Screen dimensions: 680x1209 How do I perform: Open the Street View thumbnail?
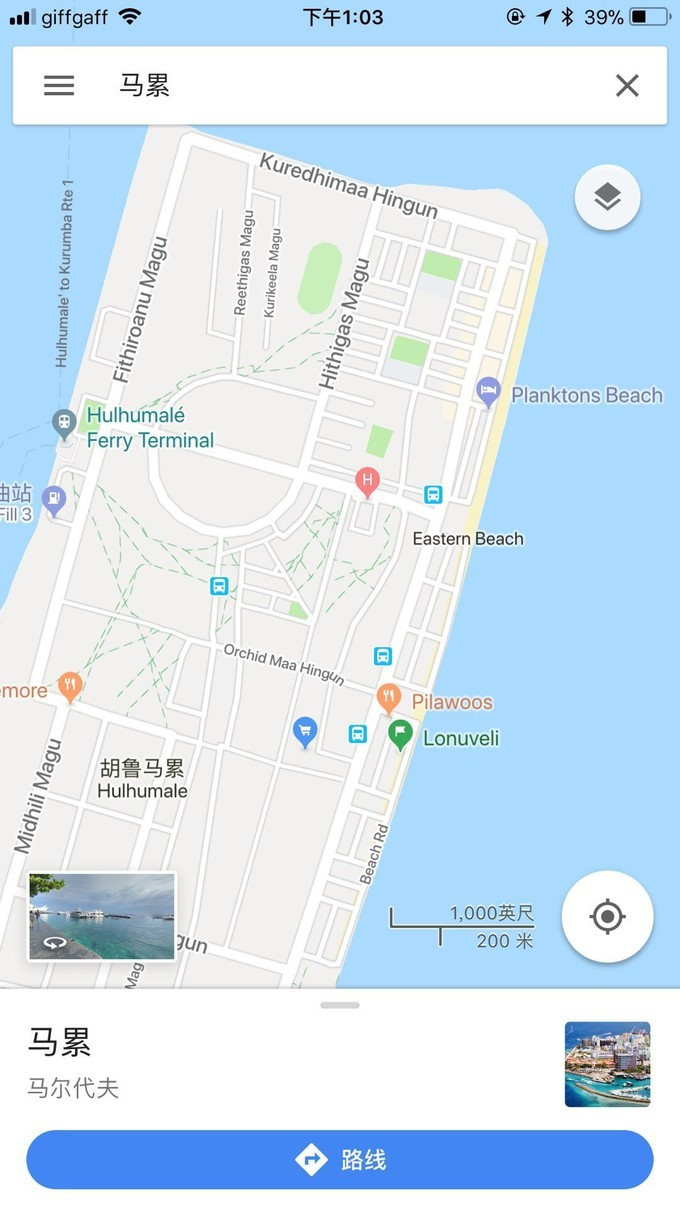[x=102, y=916]
